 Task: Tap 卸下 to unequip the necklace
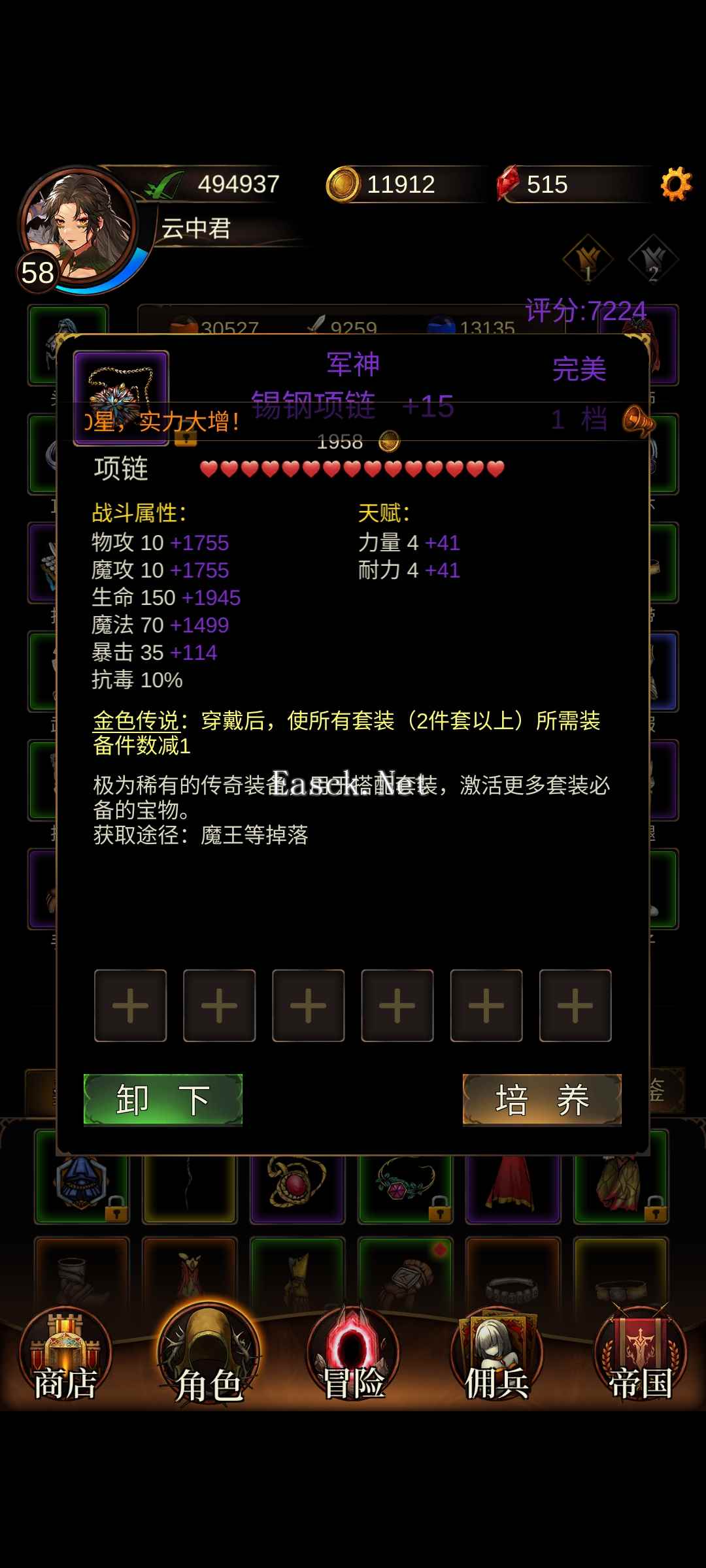[163, 1100]
